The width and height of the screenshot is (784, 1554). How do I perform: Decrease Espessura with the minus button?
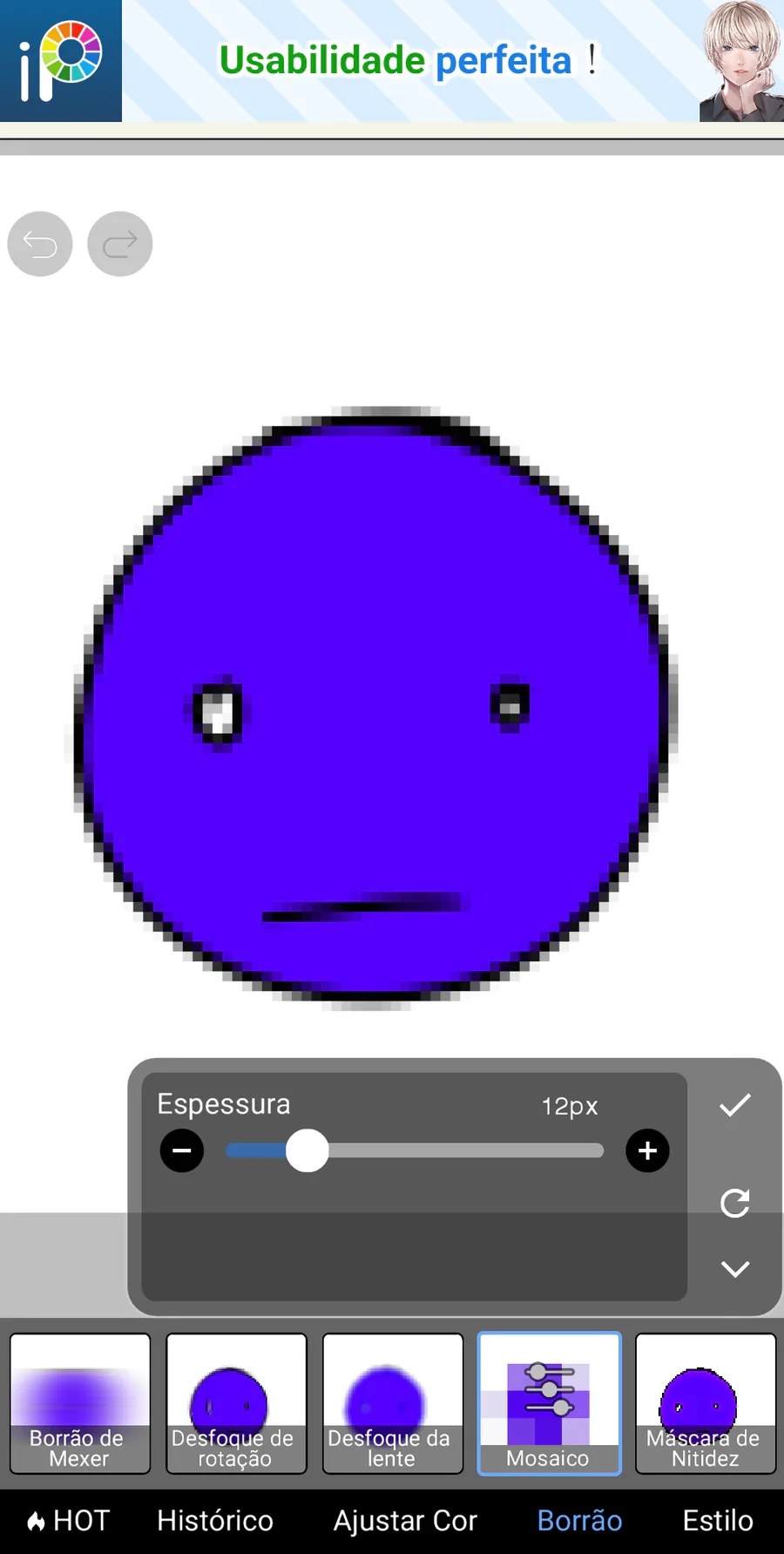182,1151
